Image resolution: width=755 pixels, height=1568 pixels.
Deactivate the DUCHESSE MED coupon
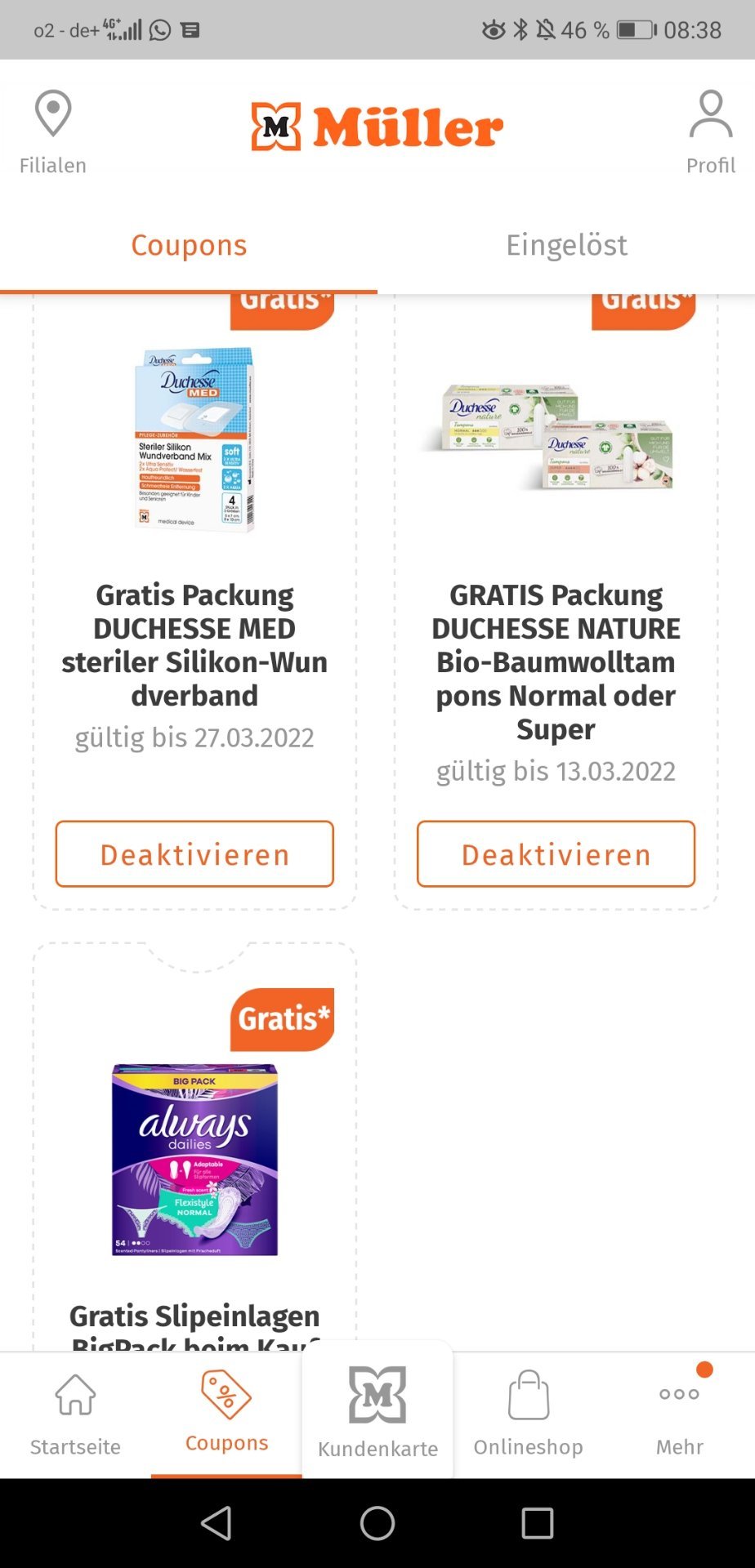click(x=194, y=854)
